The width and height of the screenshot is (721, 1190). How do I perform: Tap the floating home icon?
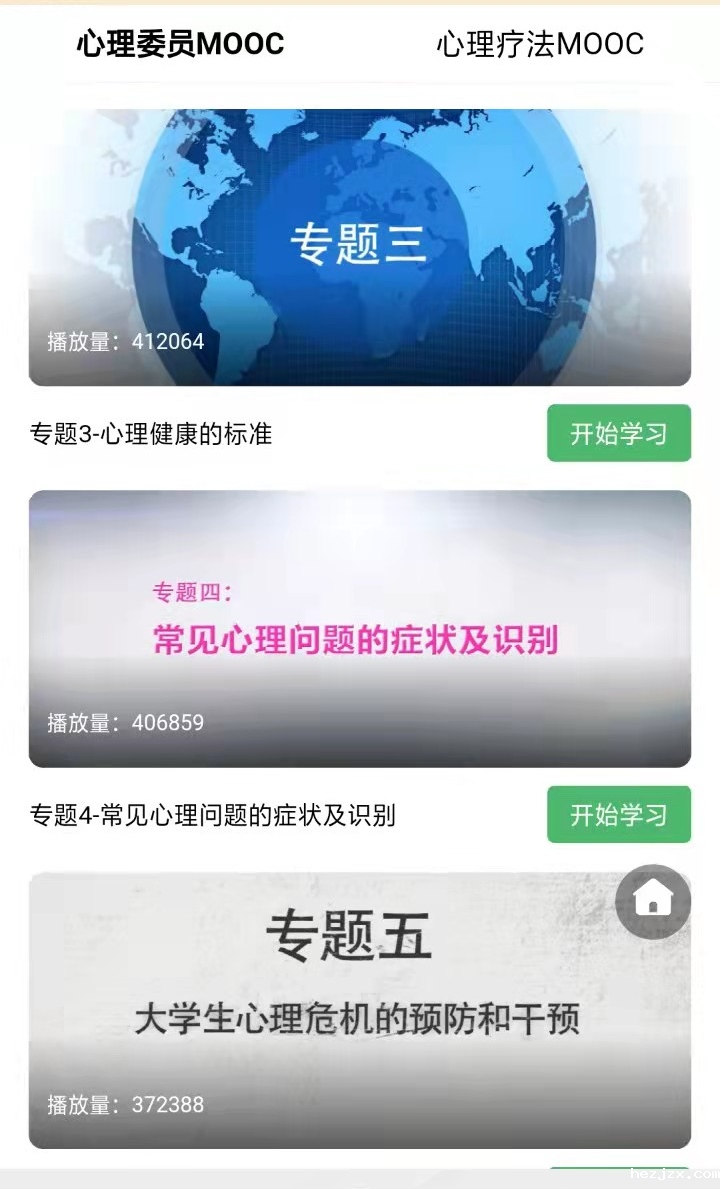coord(653,902)
